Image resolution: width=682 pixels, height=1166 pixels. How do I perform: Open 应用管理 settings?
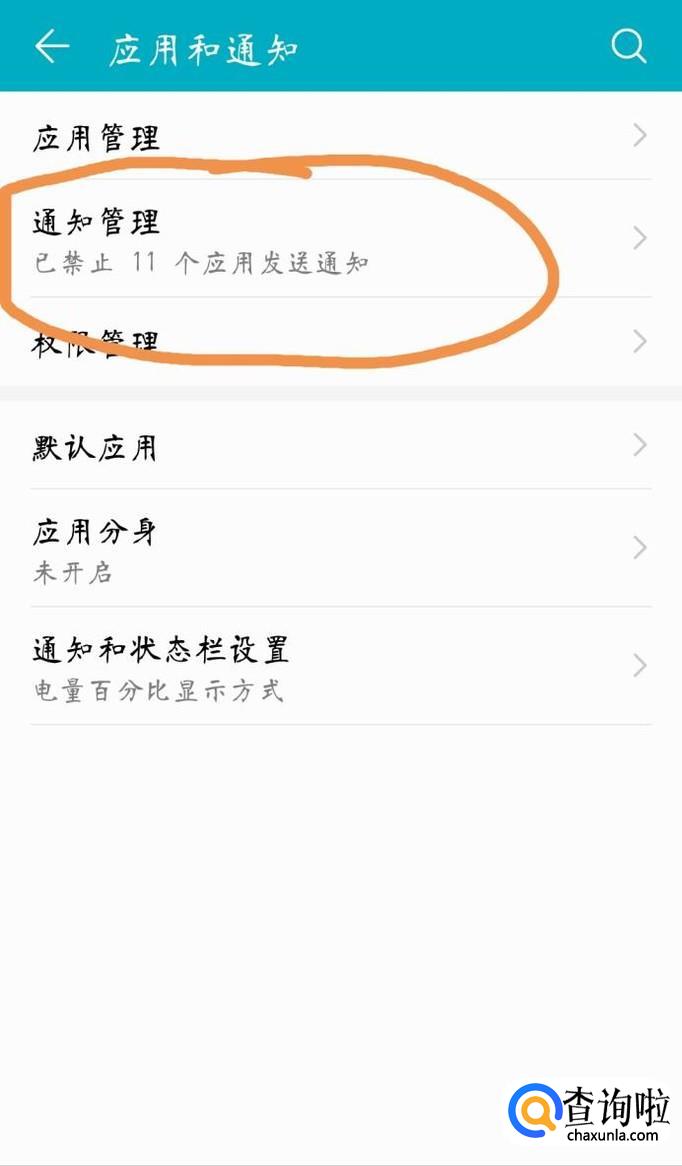(x=340, y=137)
